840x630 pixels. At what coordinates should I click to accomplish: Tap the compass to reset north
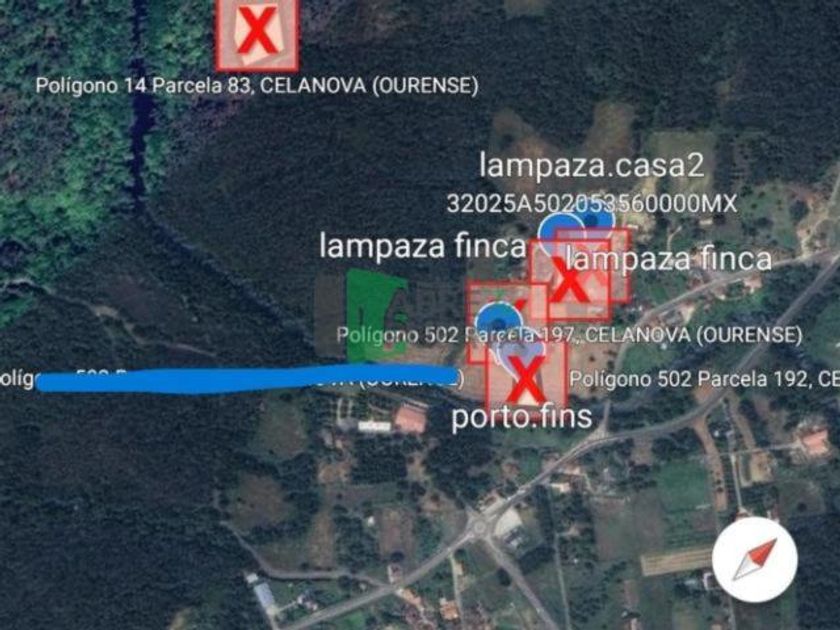pyautogui.click(x=754, y=559)
